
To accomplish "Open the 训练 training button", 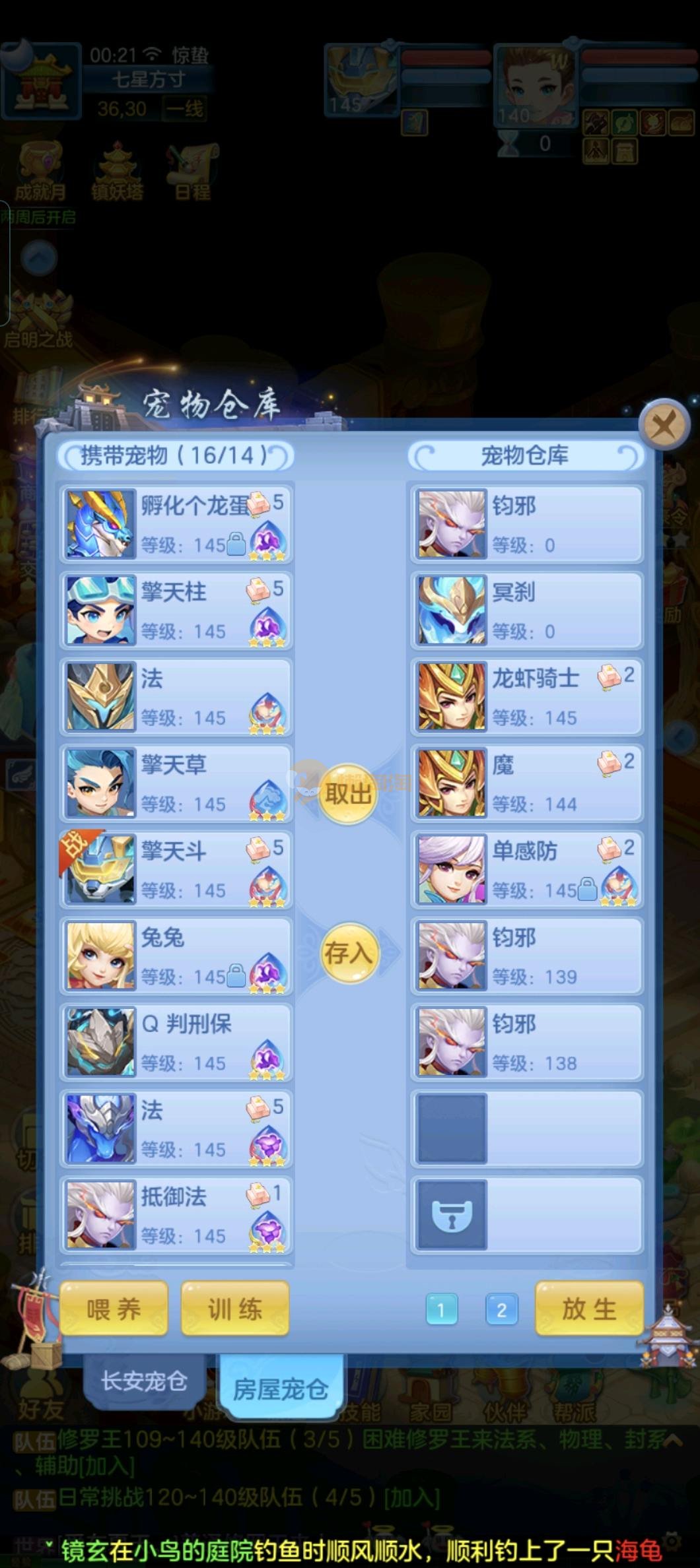I will [234, 1309].
